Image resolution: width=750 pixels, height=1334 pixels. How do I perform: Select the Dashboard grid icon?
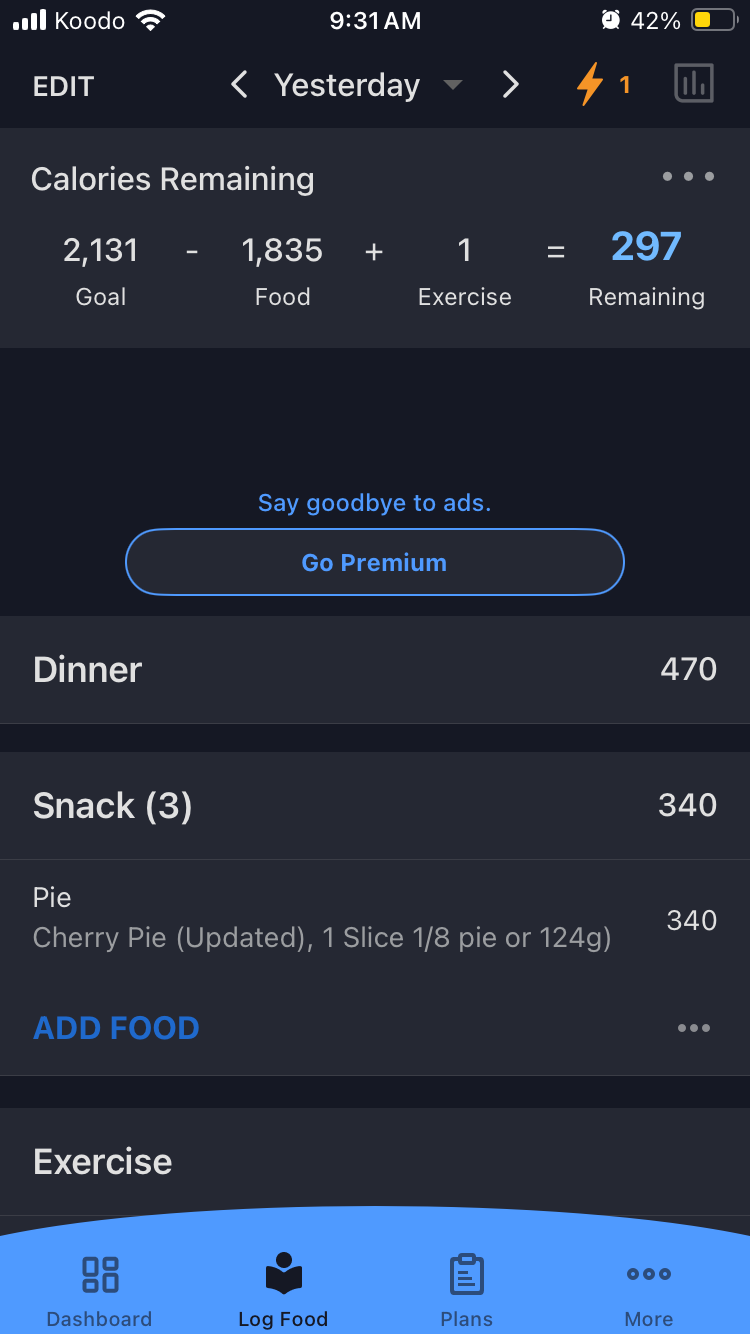coord(99,1274)
